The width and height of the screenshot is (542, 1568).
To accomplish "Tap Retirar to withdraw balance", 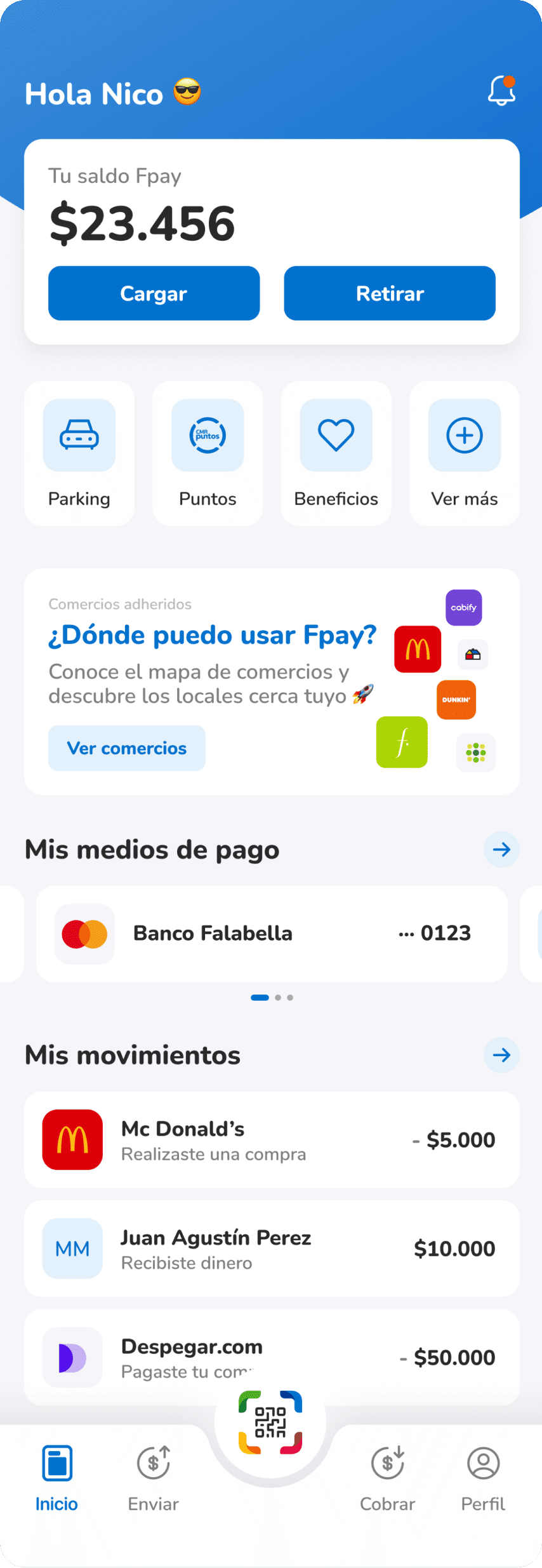I will point(389,293).
